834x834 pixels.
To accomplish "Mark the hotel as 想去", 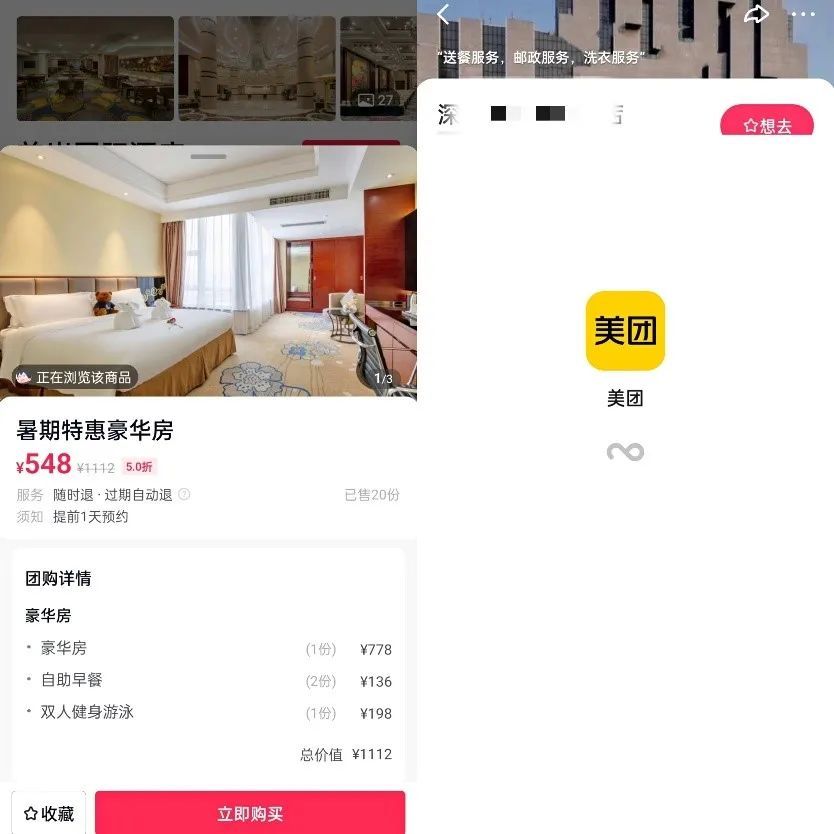I will pyautogui.click(x=767, y=125).
